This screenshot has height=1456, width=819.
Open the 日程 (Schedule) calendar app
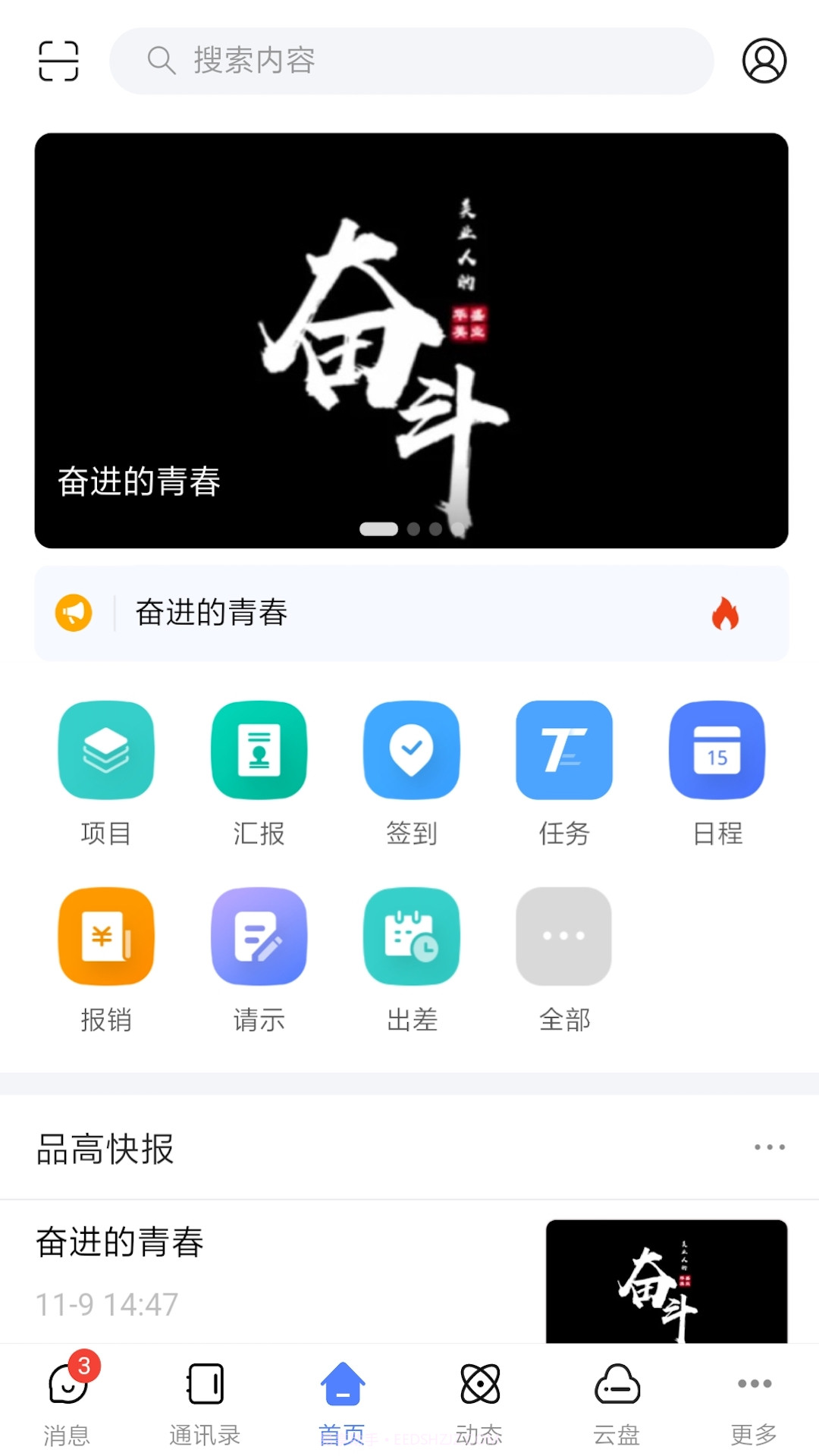(x=716, y=751)
